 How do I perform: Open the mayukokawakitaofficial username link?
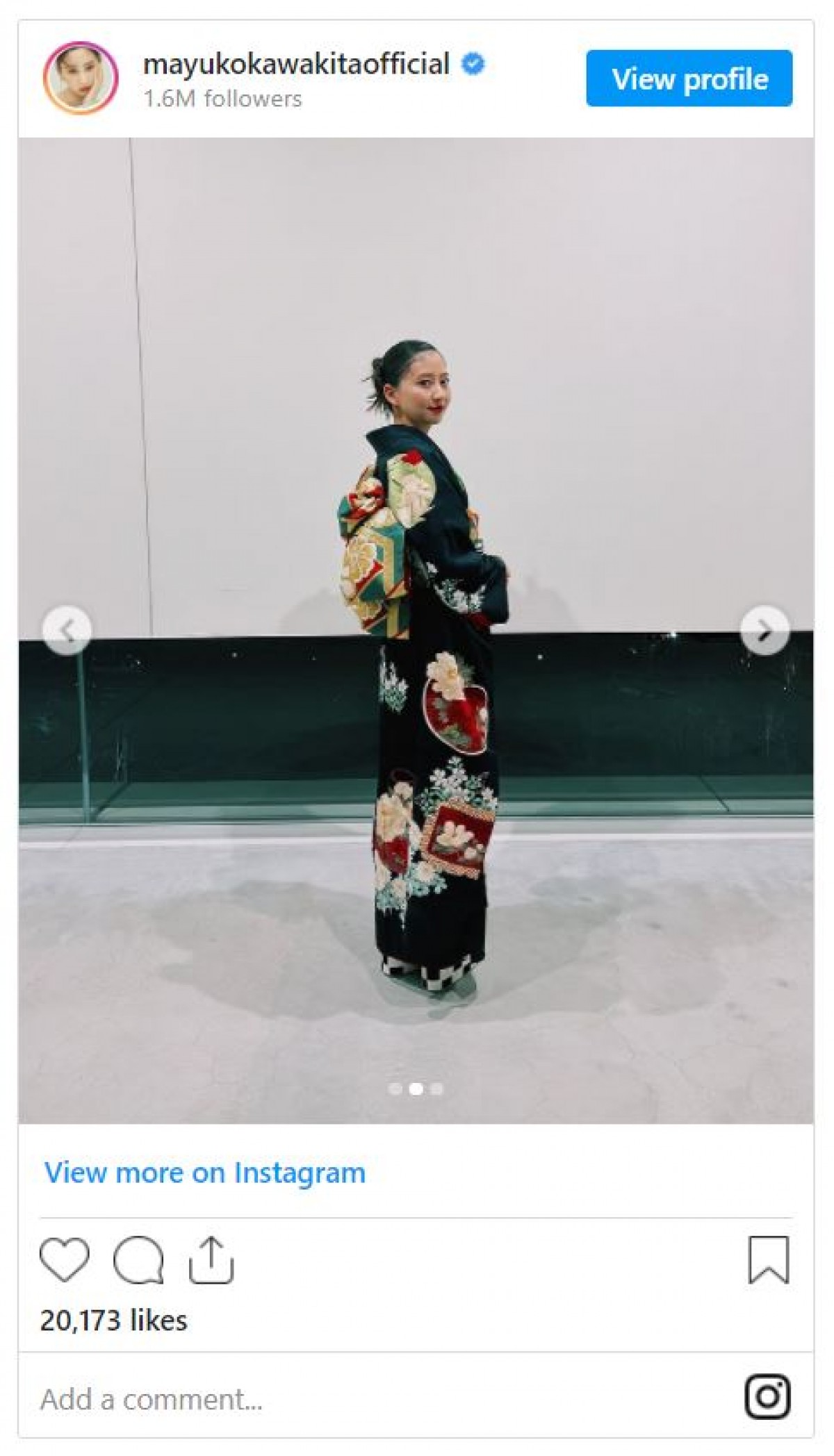(x=297, y=64)
